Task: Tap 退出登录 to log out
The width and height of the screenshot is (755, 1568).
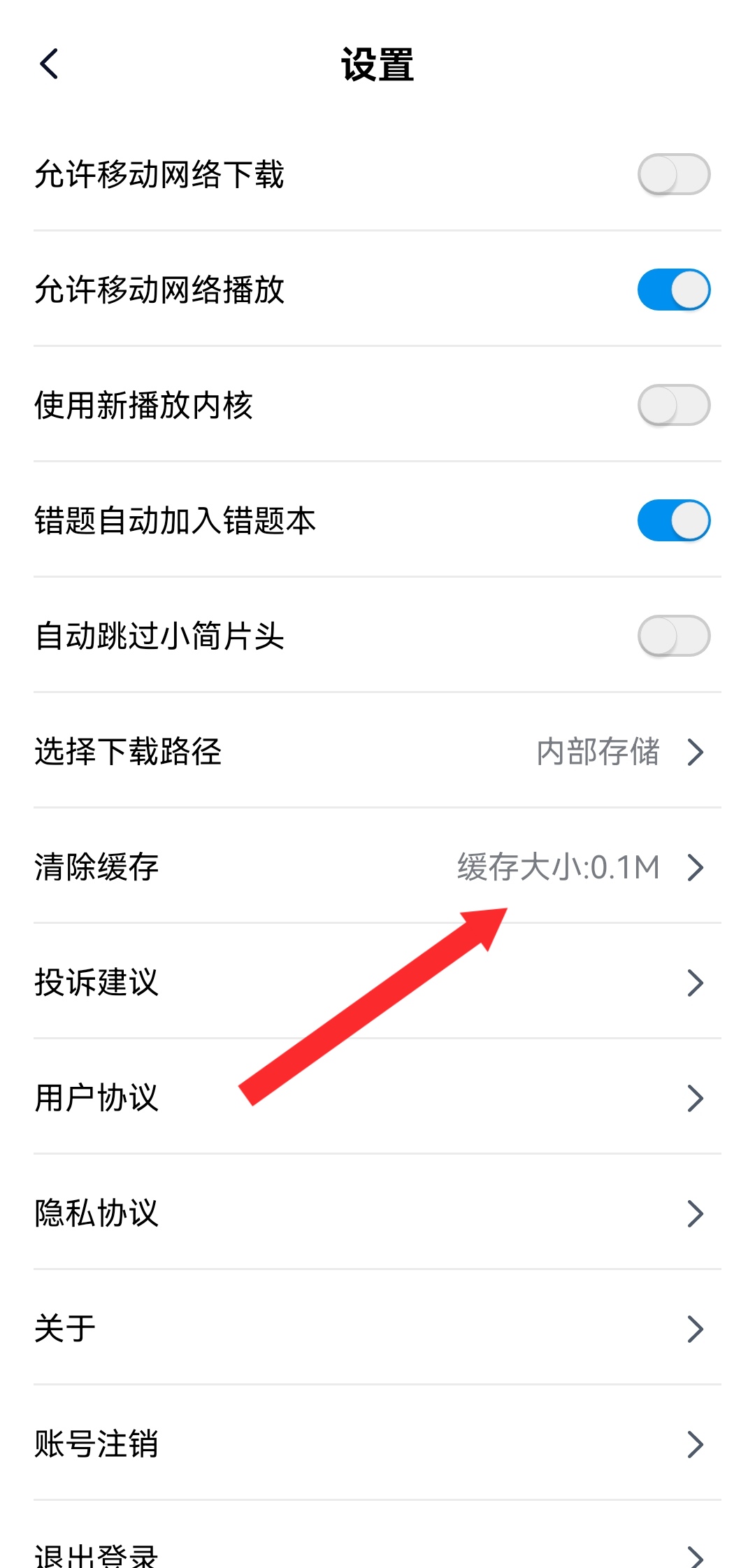Action: [x=377, y=1554]
